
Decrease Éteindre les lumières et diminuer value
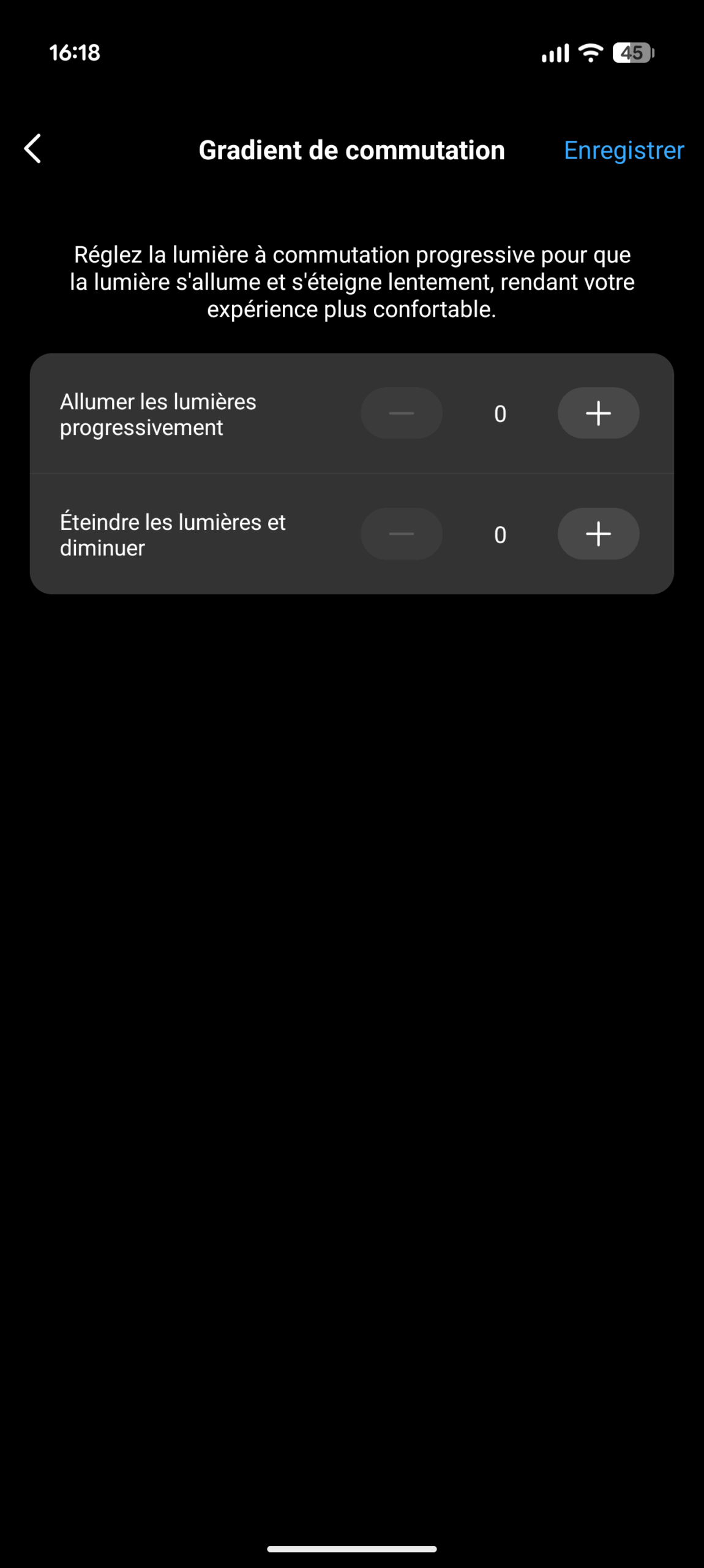[401, 534]
